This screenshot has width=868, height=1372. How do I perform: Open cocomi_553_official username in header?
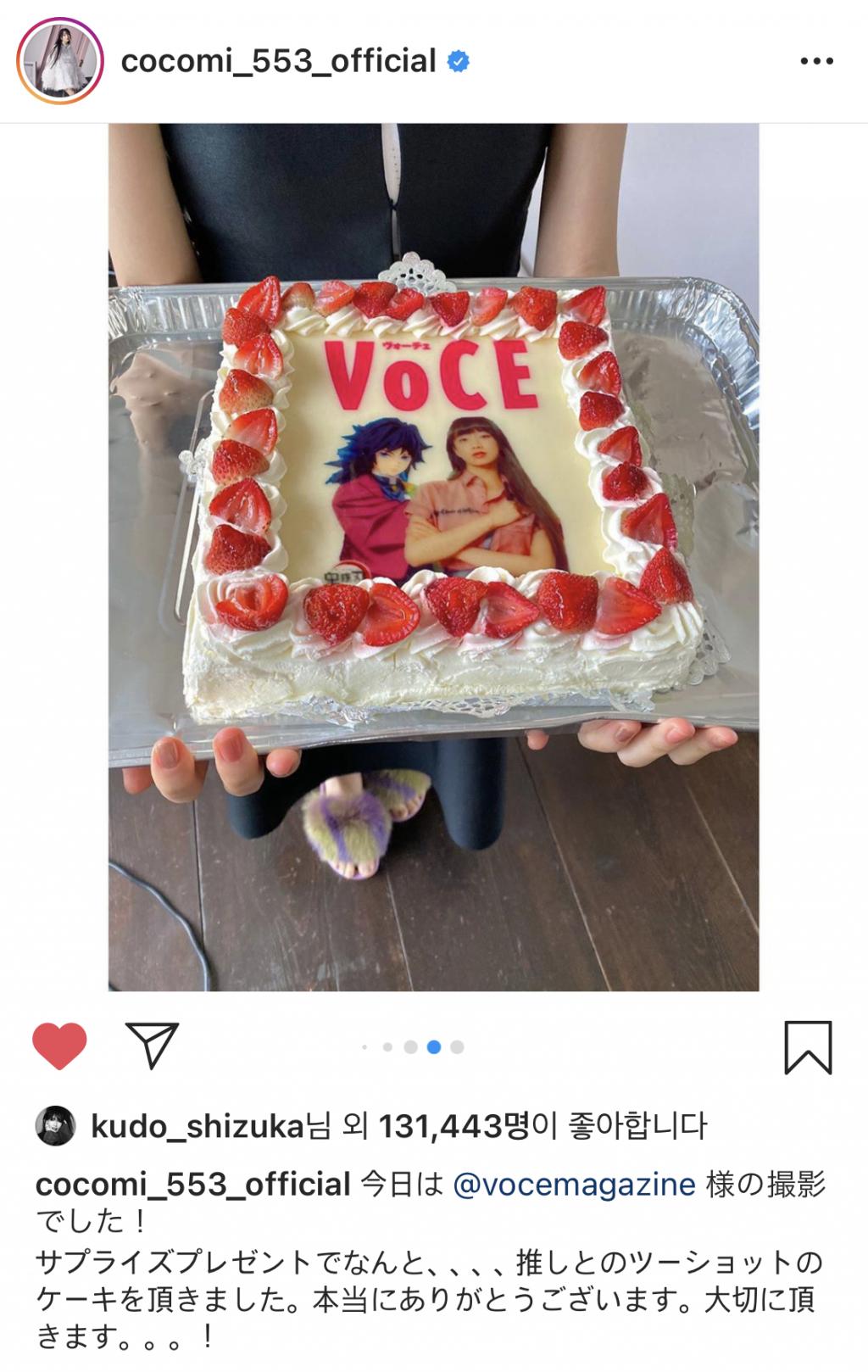(279, 61)
